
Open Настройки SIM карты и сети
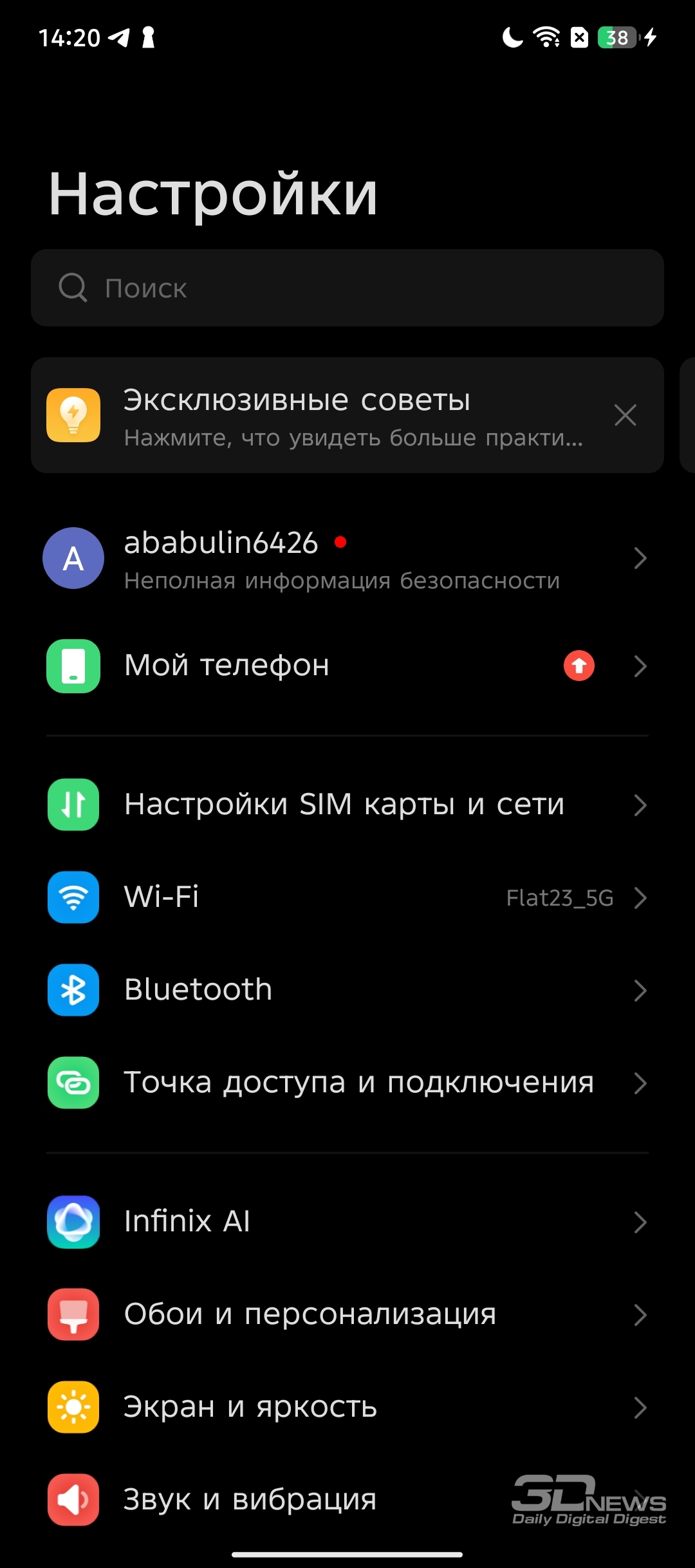coord(347,805)
